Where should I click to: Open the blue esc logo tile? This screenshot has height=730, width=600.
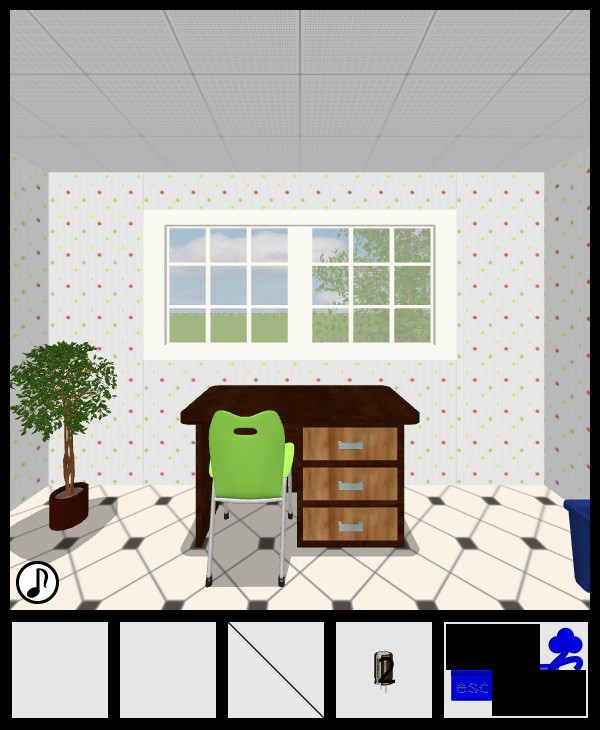516,669
